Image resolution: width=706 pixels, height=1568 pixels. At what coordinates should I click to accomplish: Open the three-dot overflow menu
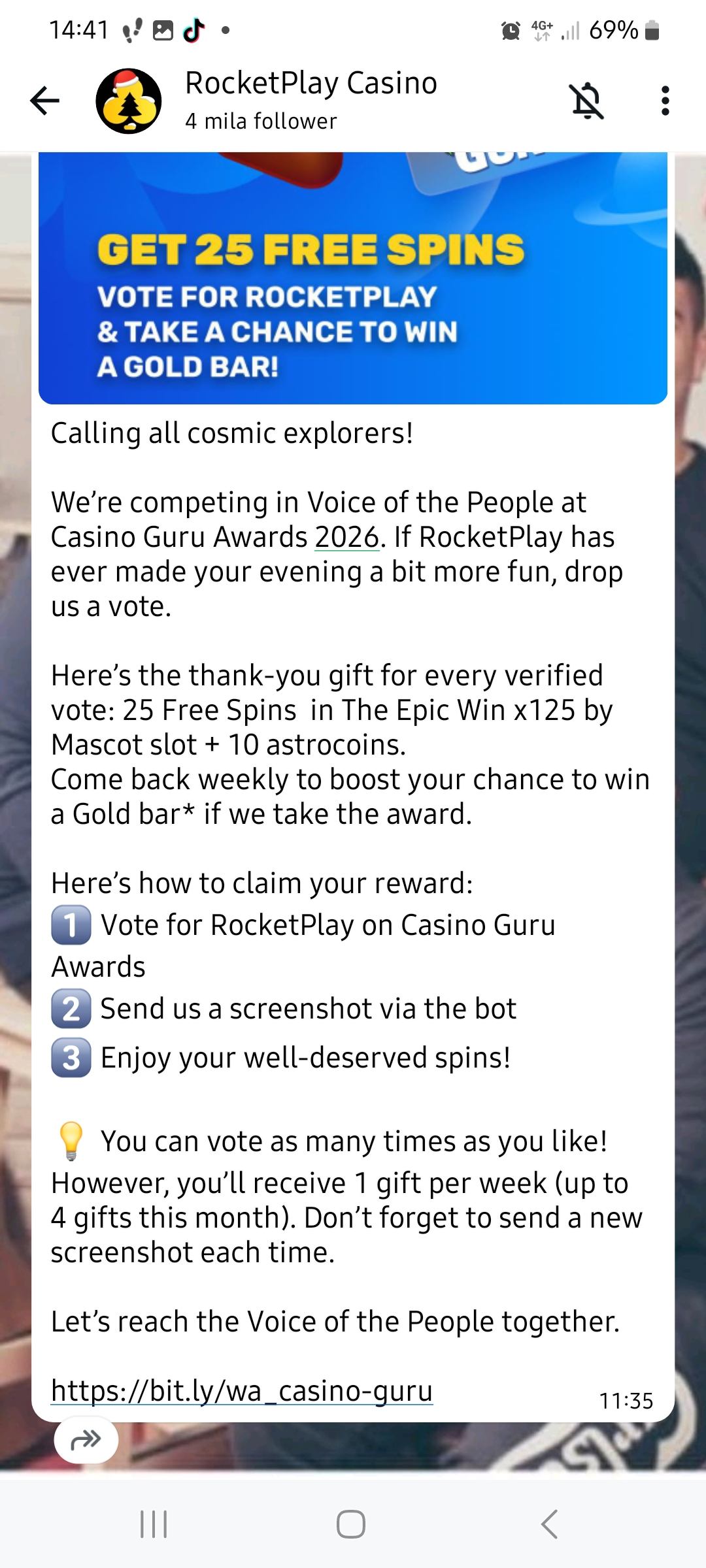pyautogui.click(x=665, y=101)
